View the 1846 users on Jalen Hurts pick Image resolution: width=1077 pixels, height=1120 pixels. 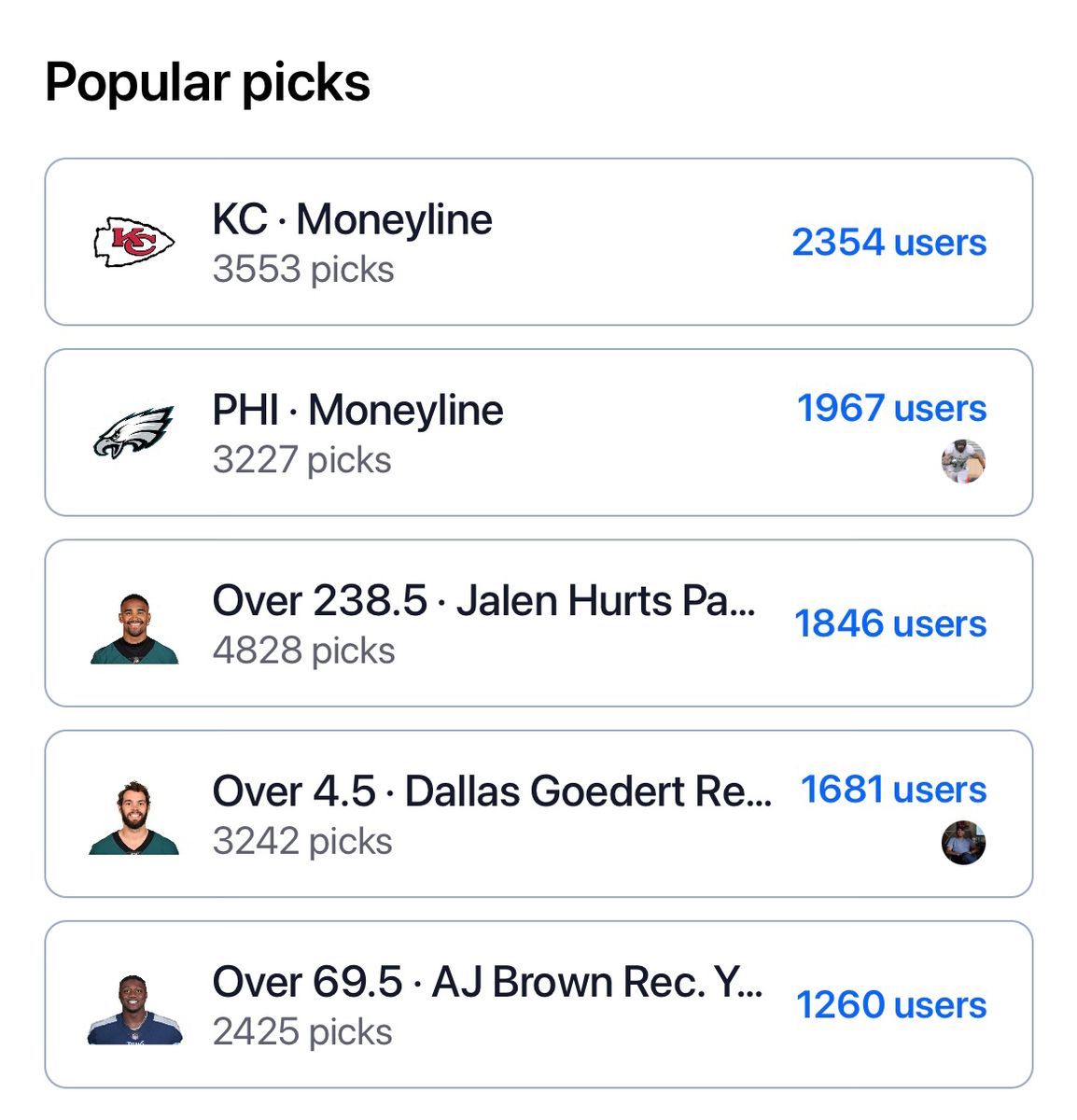tap(889, 623)
